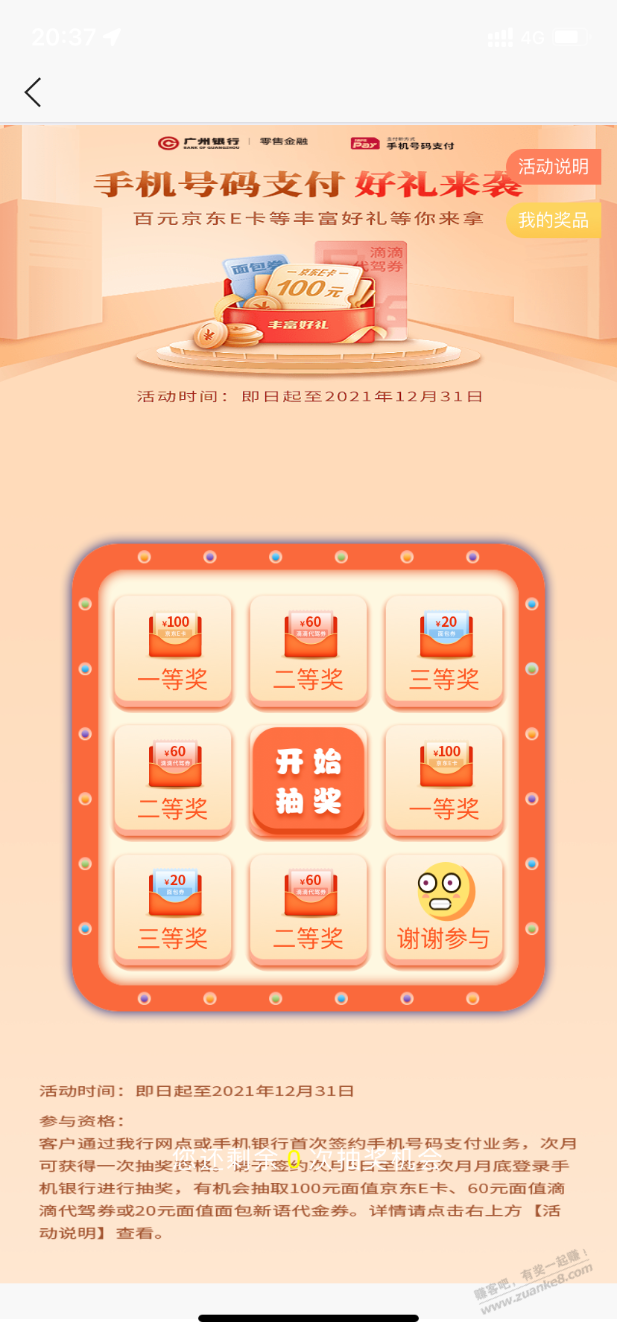Open 活动说明 activity rules
This screenshot has height=1334, width=617.
pos(553,167)
